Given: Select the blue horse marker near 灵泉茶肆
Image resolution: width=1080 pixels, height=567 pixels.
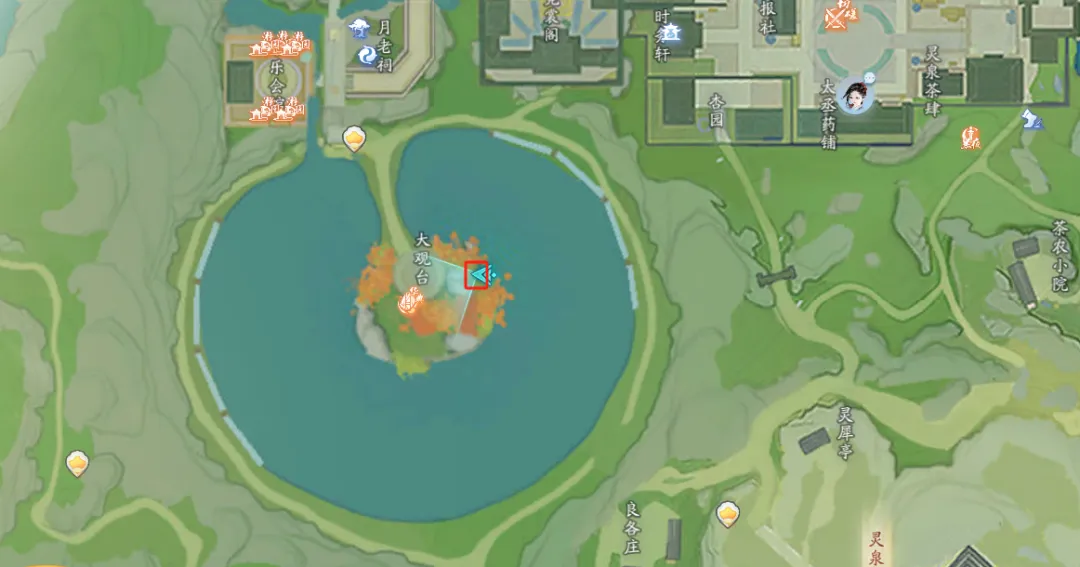Looking at the screenshot, I should click(x=1032, y=120).
